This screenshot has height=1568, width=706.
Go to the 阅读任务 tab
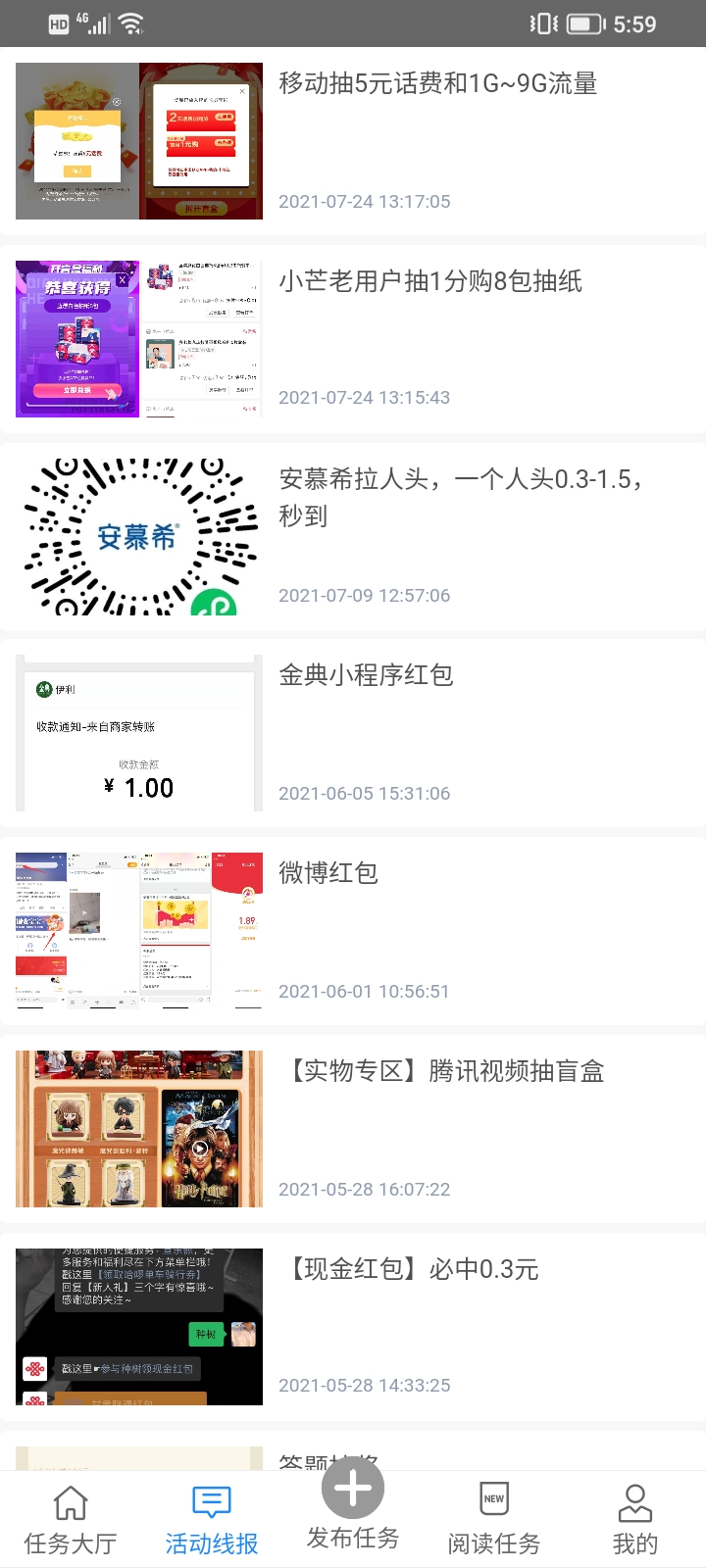click(x=494, y=1520)
